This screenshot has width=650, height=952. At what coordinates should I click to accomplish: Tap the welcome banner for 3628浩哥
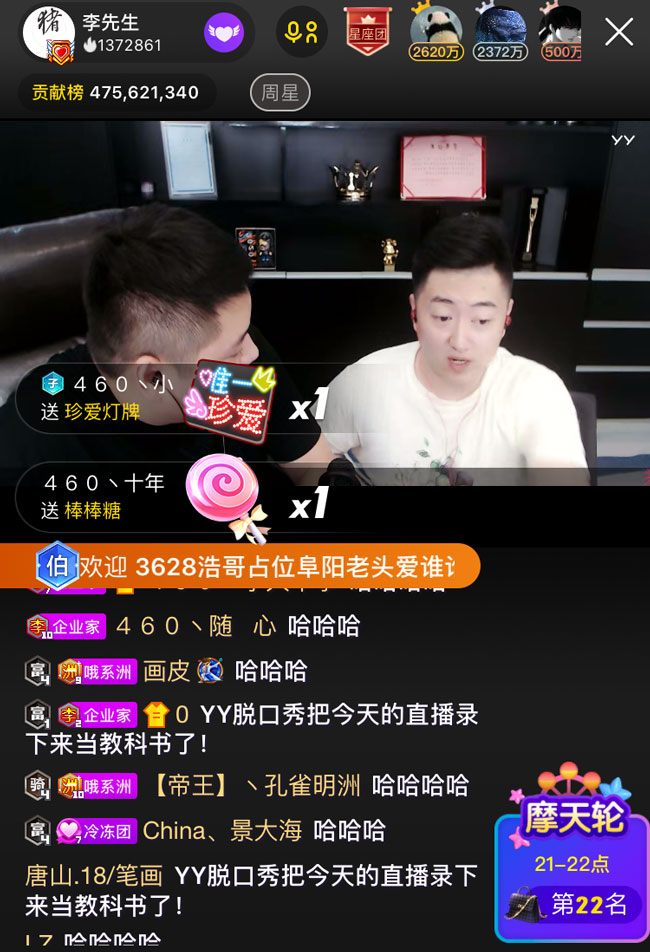(x=260, y=566)
